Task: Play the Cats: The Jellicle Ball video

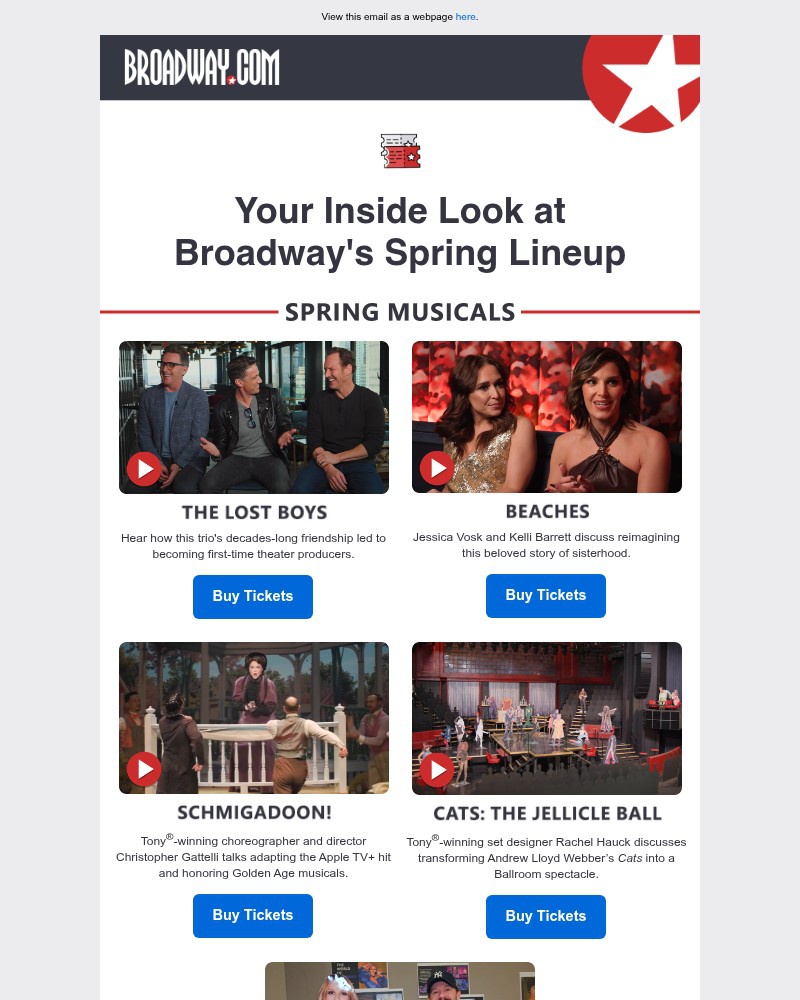Action: pyautogui.click(x=437, y=769)
